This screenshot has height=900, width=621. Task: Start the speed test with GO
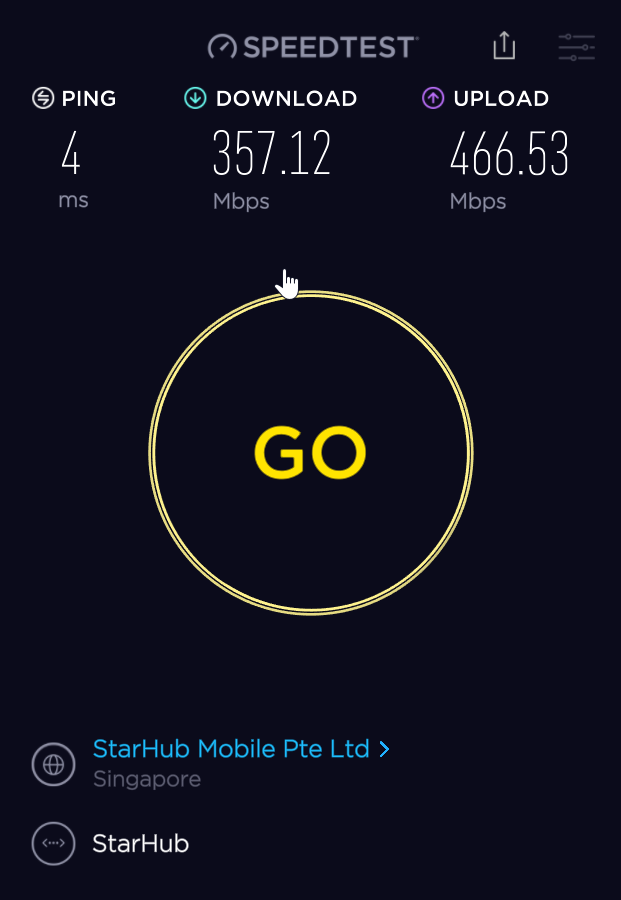click(310, 453)
